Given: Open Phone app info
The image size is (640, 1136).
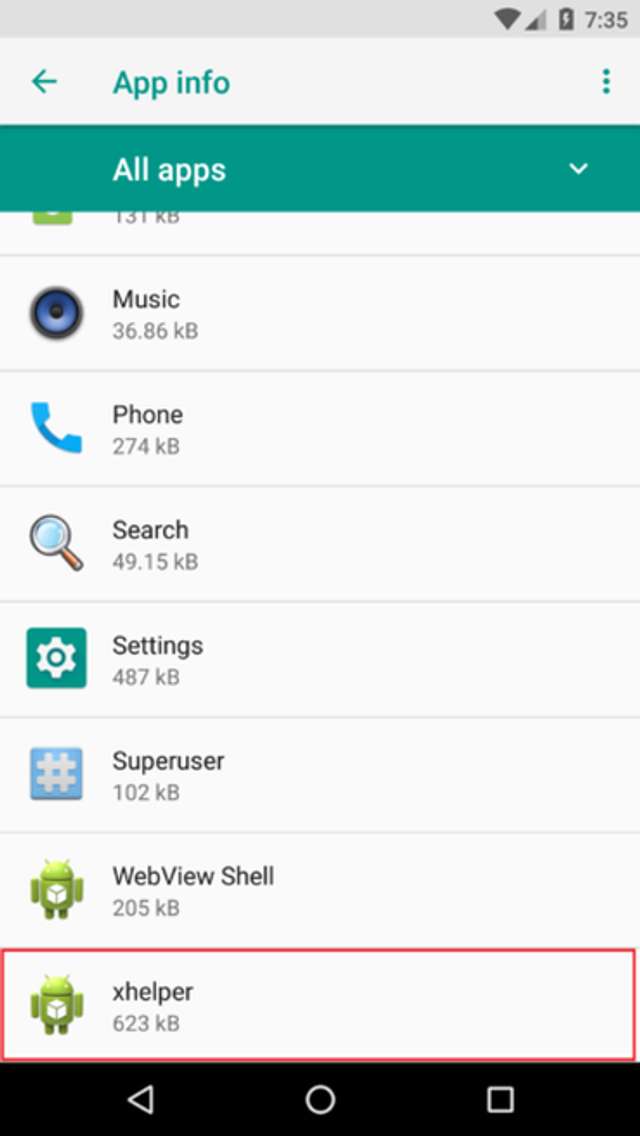Looking at the screenshot, I should (320, 429).
